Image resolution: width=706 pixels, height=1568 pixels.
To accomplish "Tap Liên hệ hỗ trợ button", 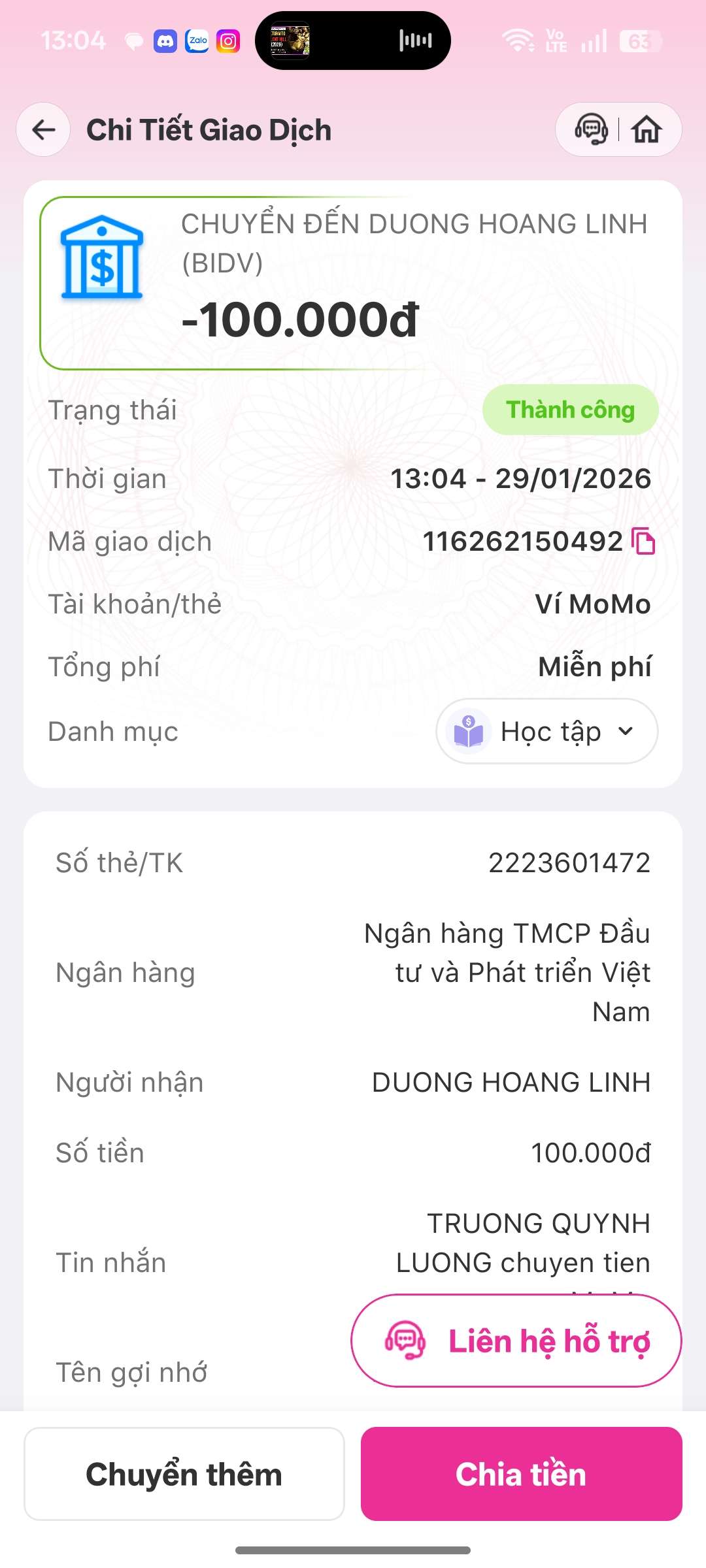I will [x=516, y=1341].
